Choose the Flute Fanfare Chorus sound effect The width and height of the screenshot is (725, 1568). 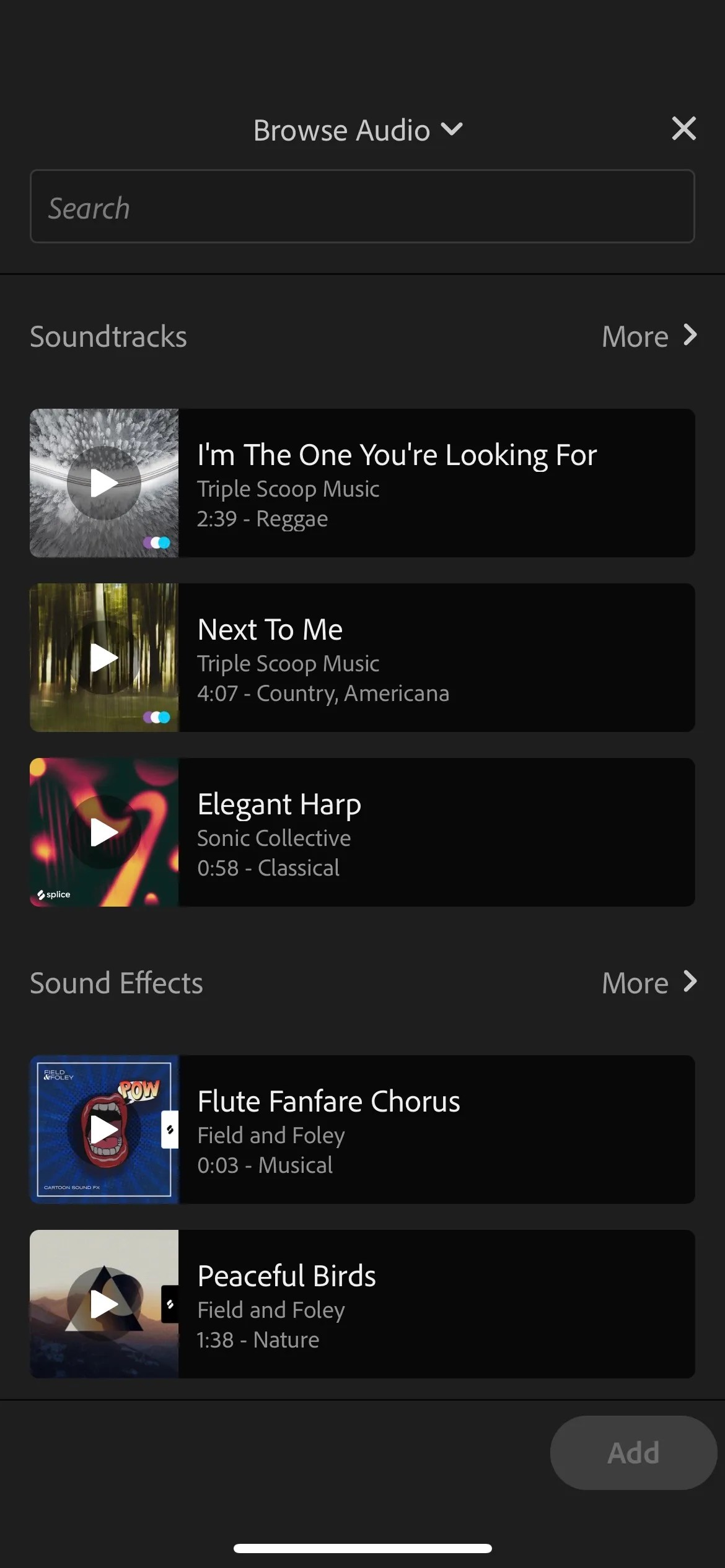click(x=436, y=1130)
